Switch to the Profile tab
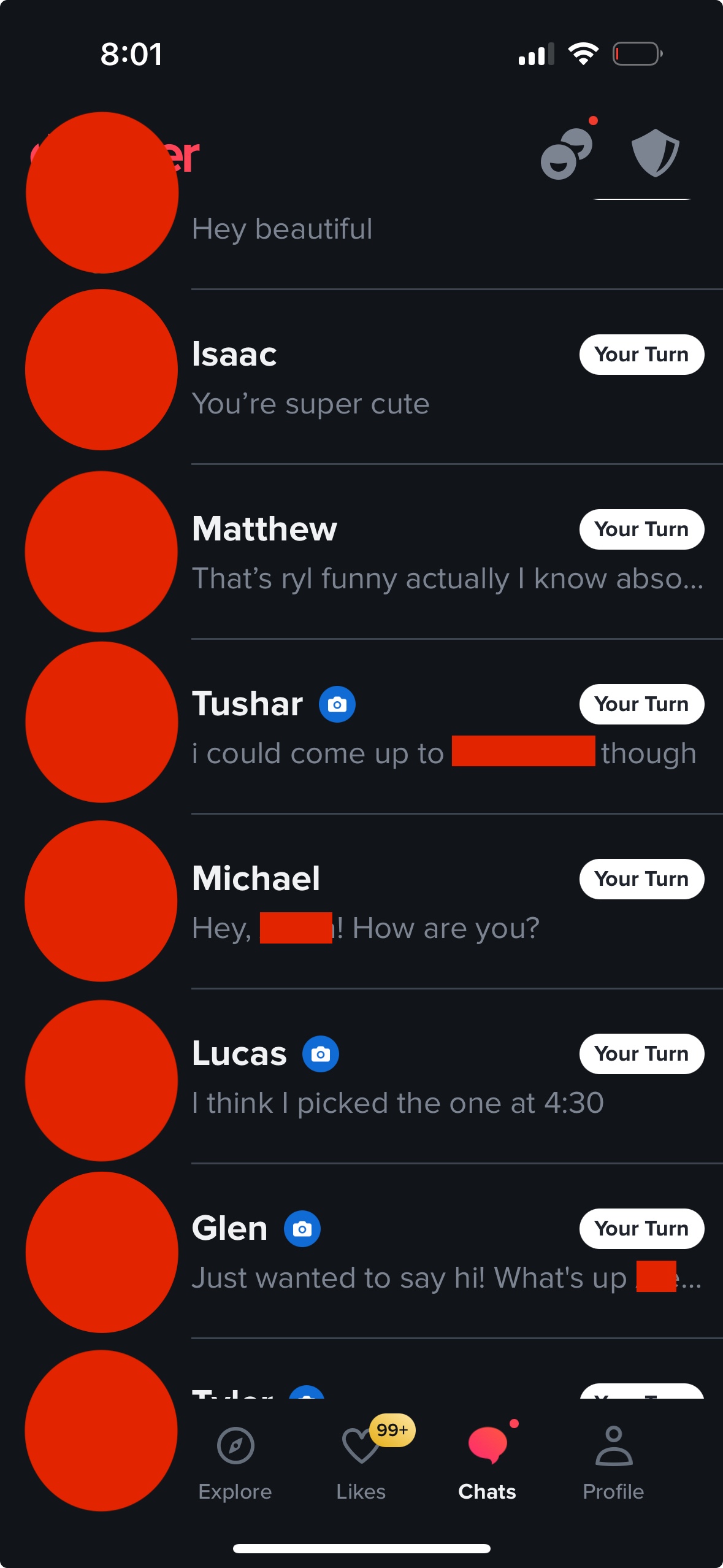723x1568 pixels. coord(613,1464)
